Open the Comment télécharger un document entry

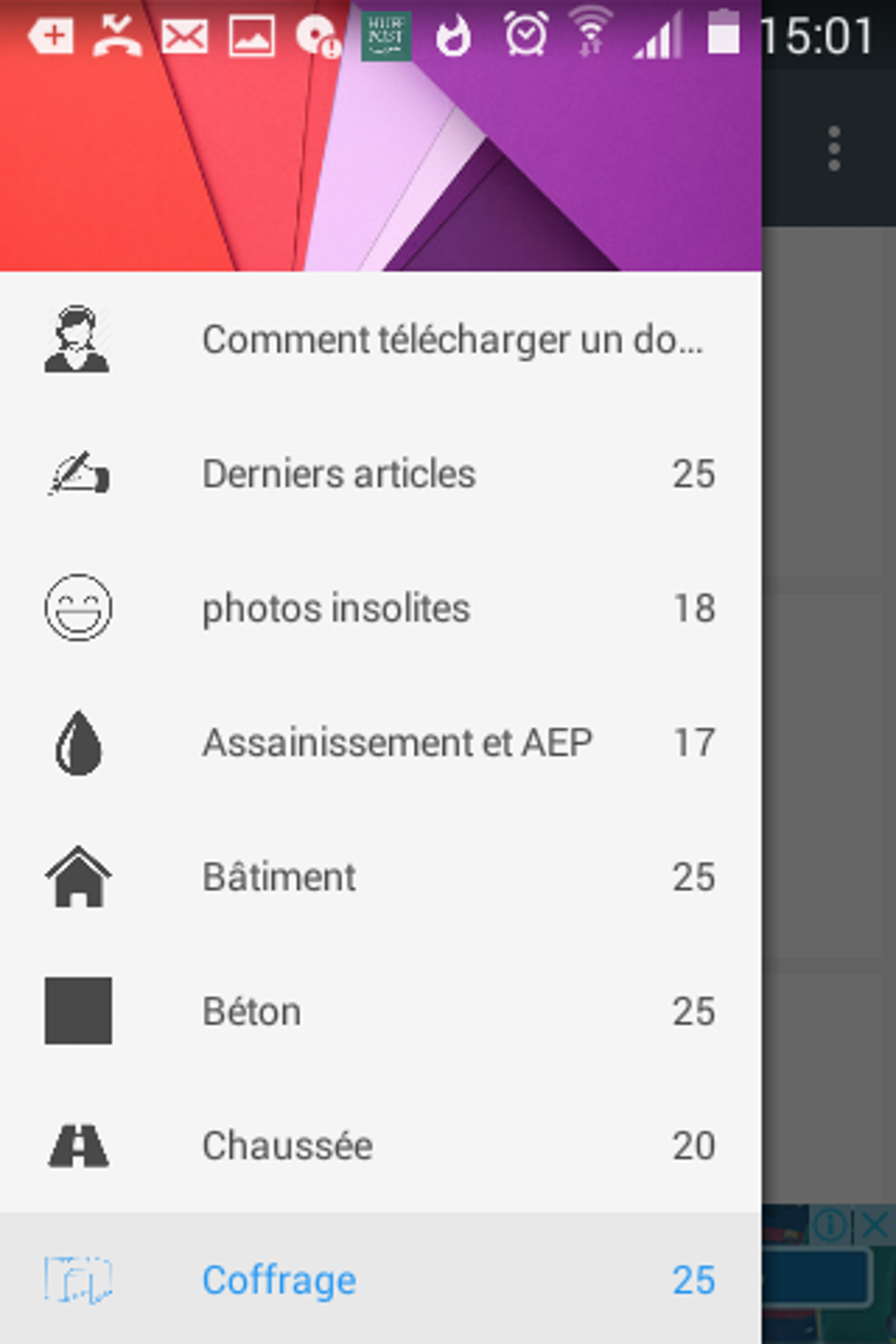(452, 341)
